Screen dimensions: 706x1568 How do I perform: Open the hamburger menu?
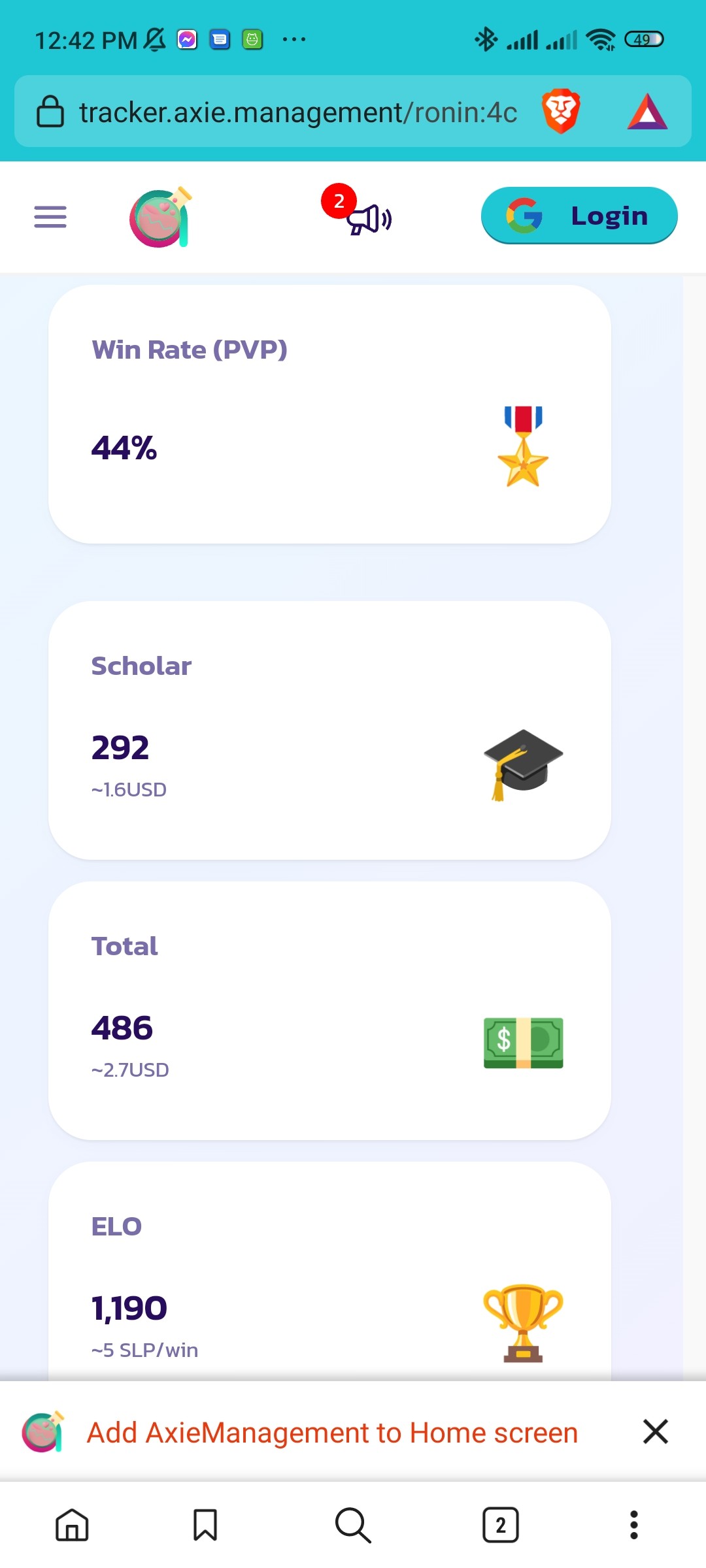pos(50,217)
